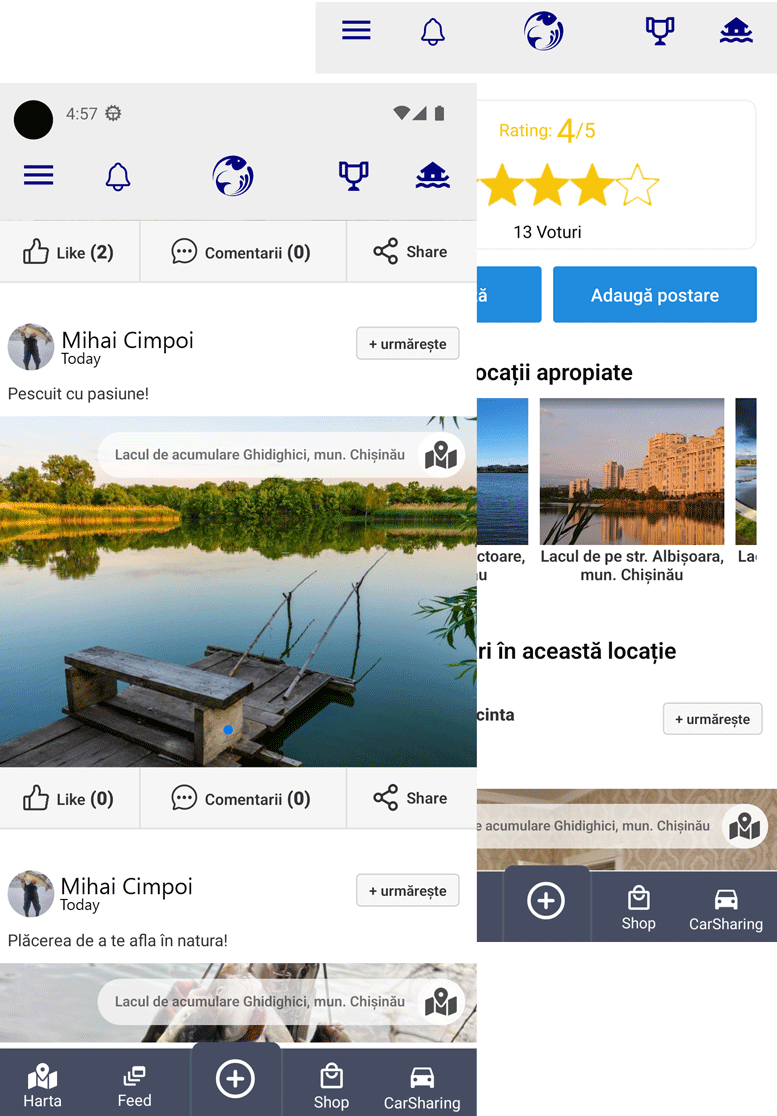This screenshot has width=777, height=1116.
Task: Follow Mihai Cimpoi on 'Plăcerea de a te afla' post
Action: 408,890
